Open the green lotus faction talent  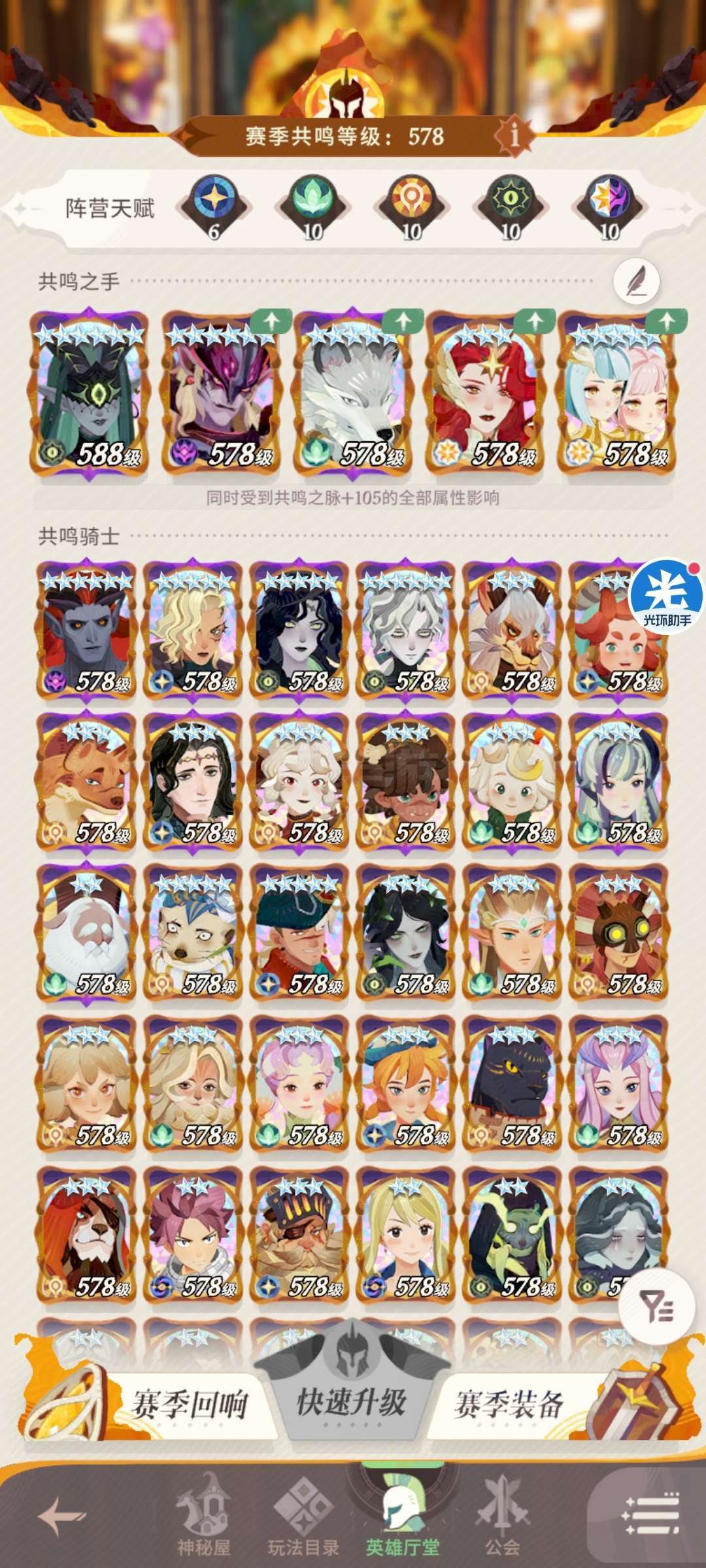click(x=312, y=206)
